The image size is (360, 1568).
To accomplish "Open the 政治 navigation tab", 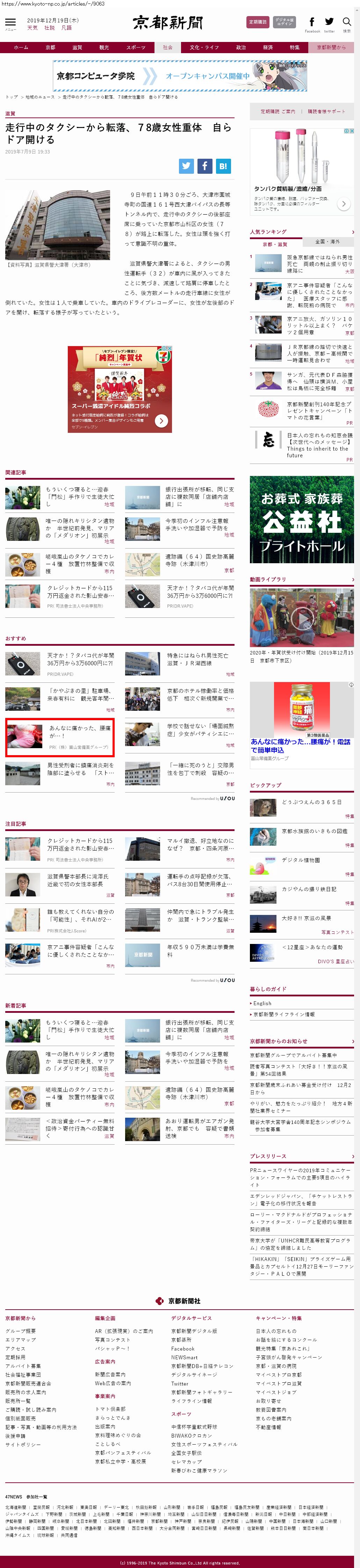I will pyautogui.click(x=241, y=48).
